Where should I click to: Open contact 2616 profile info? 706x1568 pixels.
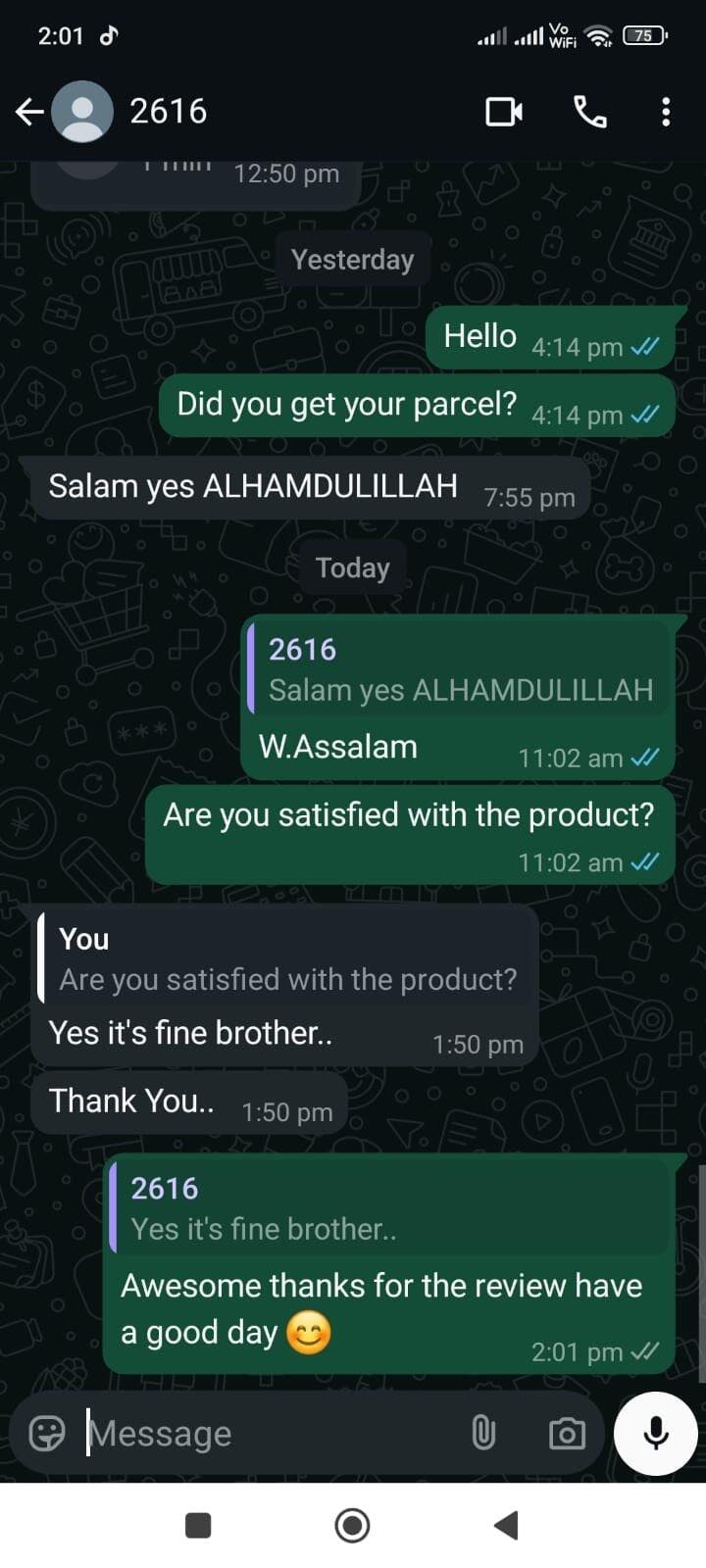click(169, 112)
